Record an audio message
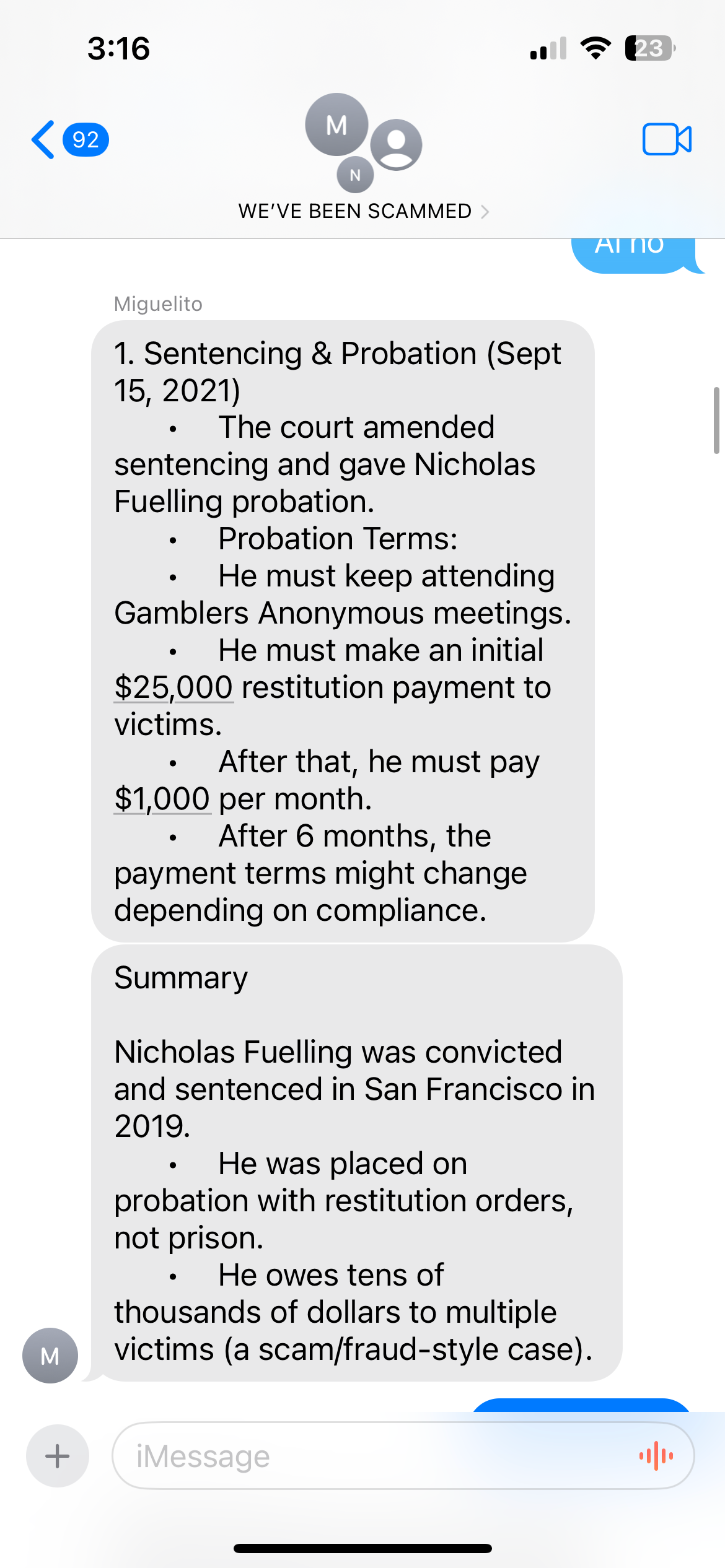The image size is (725, 1568). coord(656,1456)
